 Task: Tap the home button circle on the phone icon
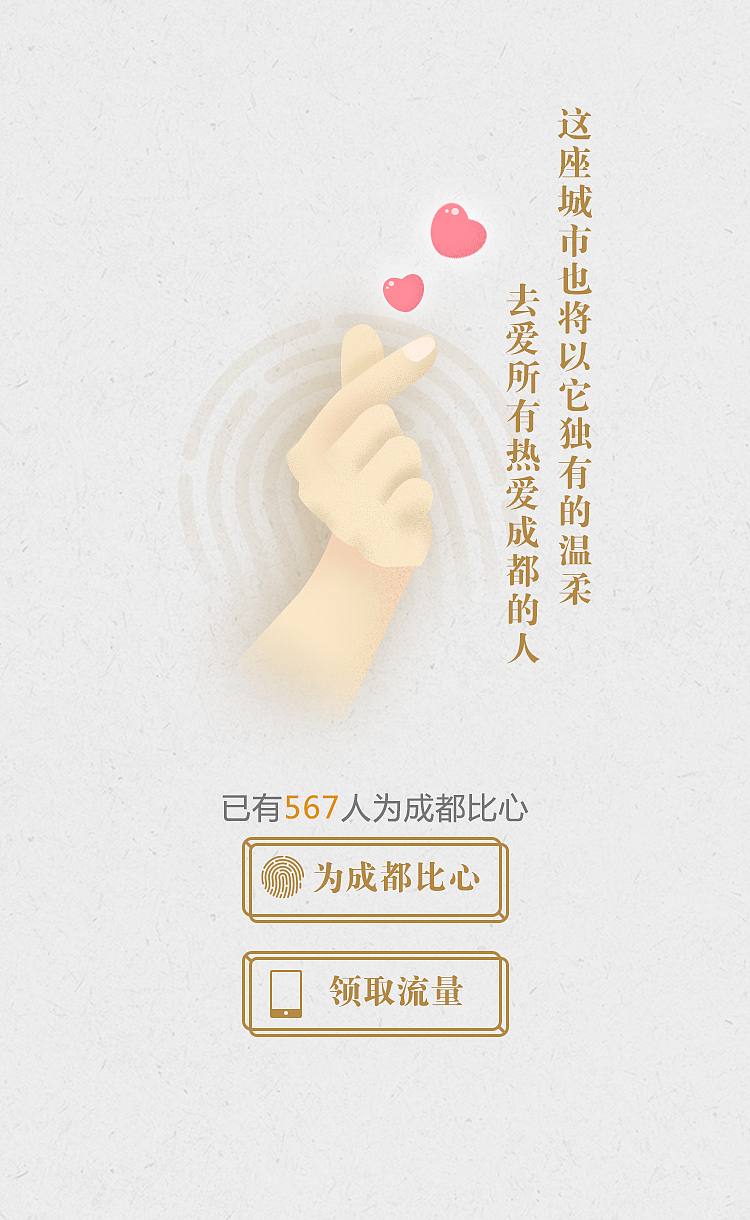(x=285, y=1012)
